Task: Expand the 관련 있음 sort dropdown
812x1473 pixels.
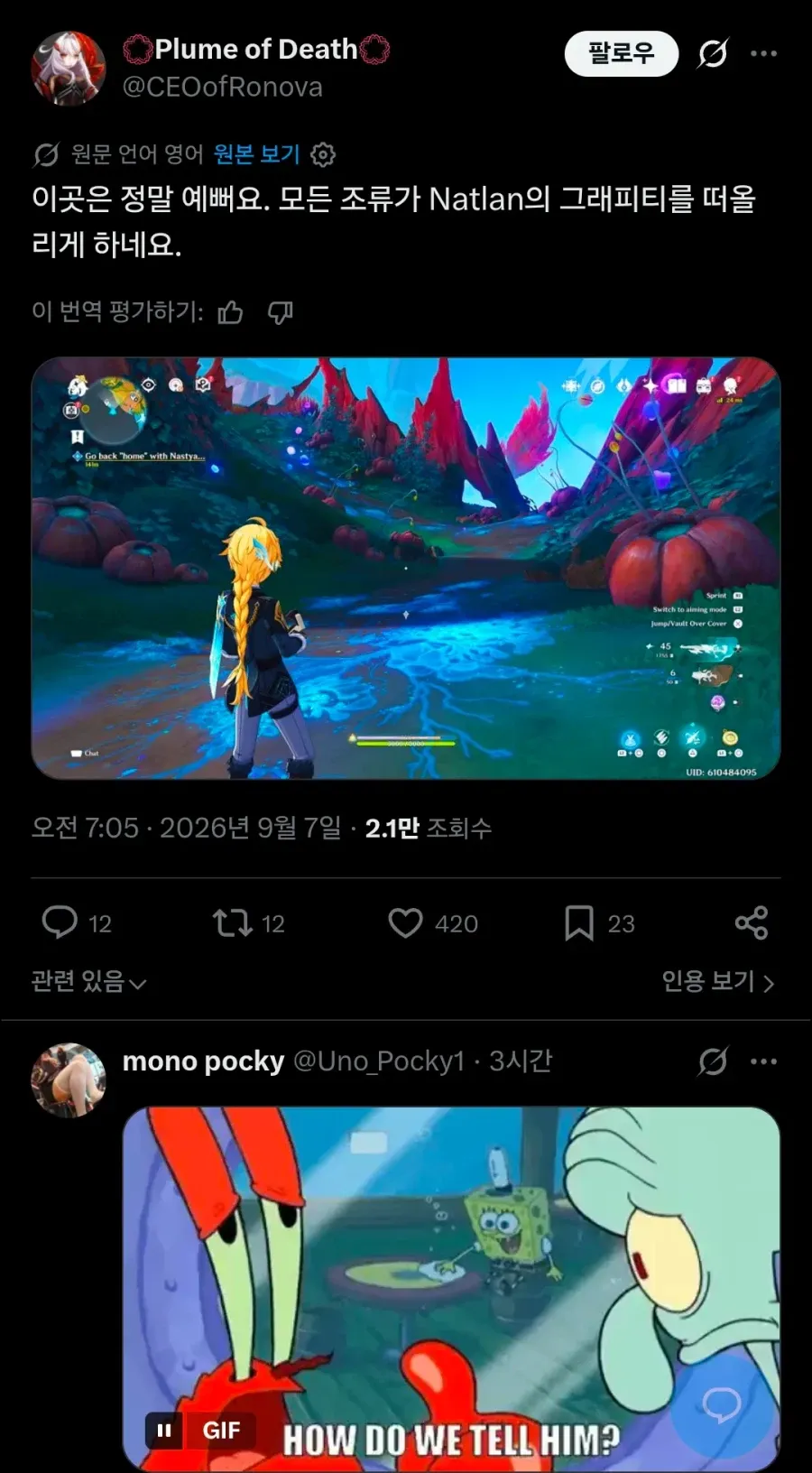Action: click(88, 981)
